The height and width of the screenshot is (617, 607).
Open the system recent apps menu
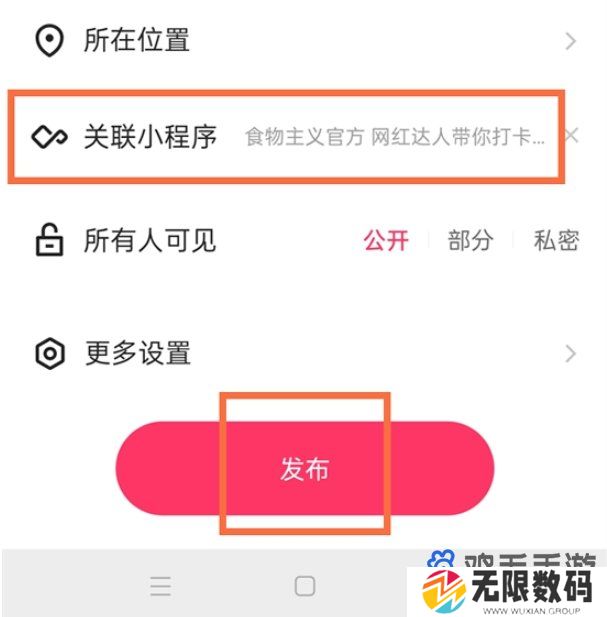[x=161, y=586]
